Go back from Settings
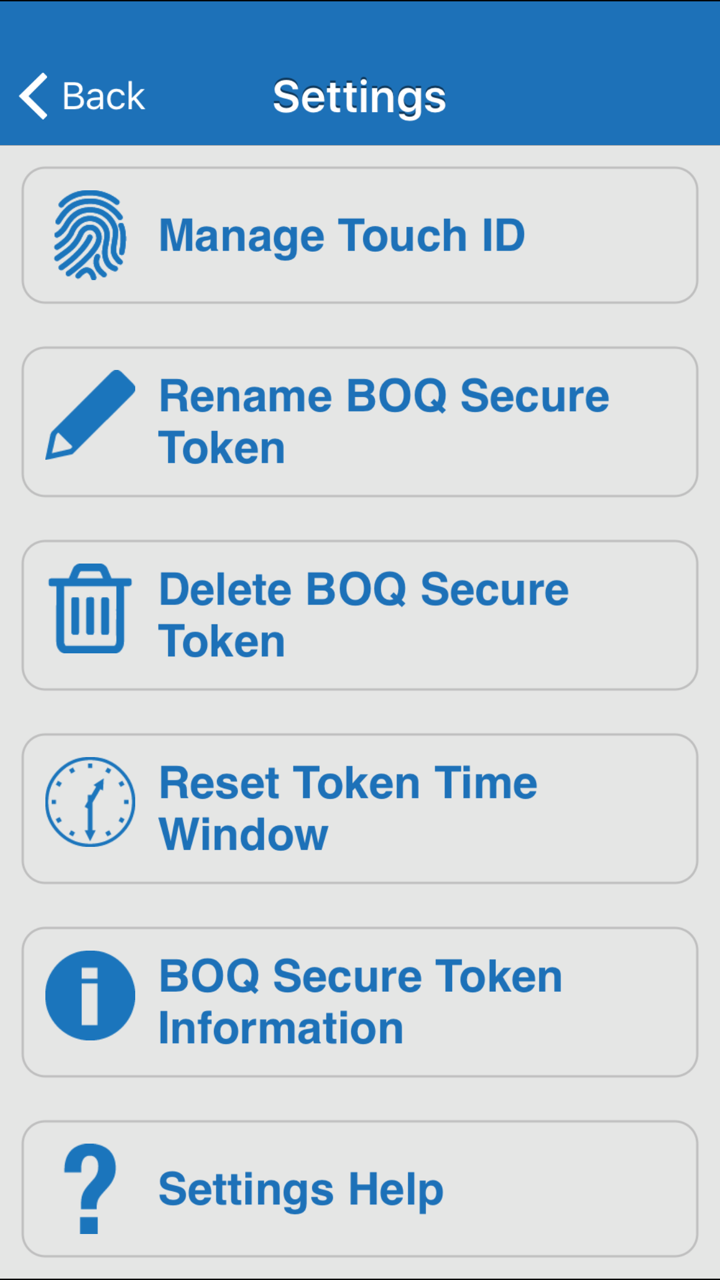The width and height of the screenshot is (720, 1280). (82, 97)
